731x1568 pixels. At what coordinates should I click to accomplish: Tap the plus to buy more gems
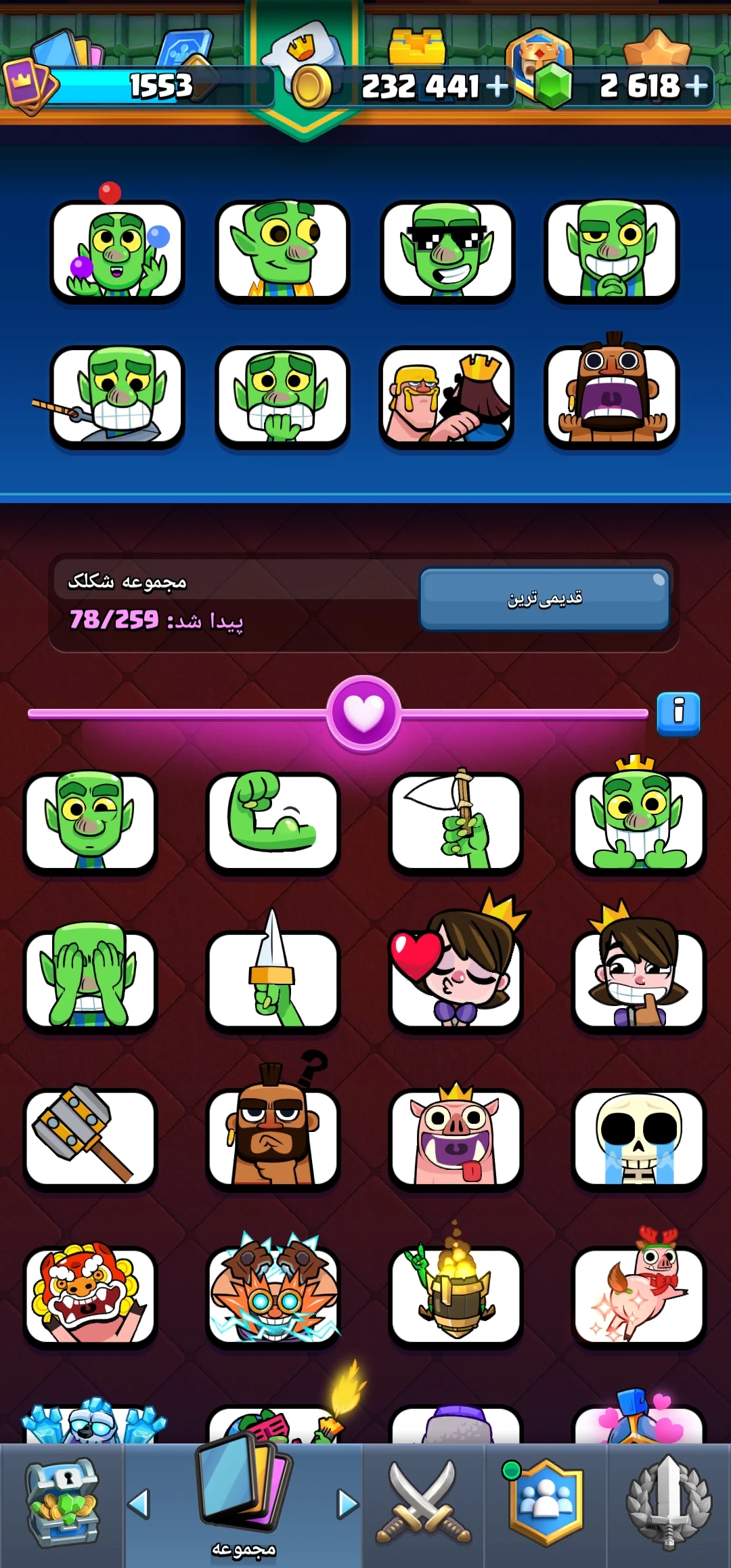pyautogui.click(x=696, y=86)
